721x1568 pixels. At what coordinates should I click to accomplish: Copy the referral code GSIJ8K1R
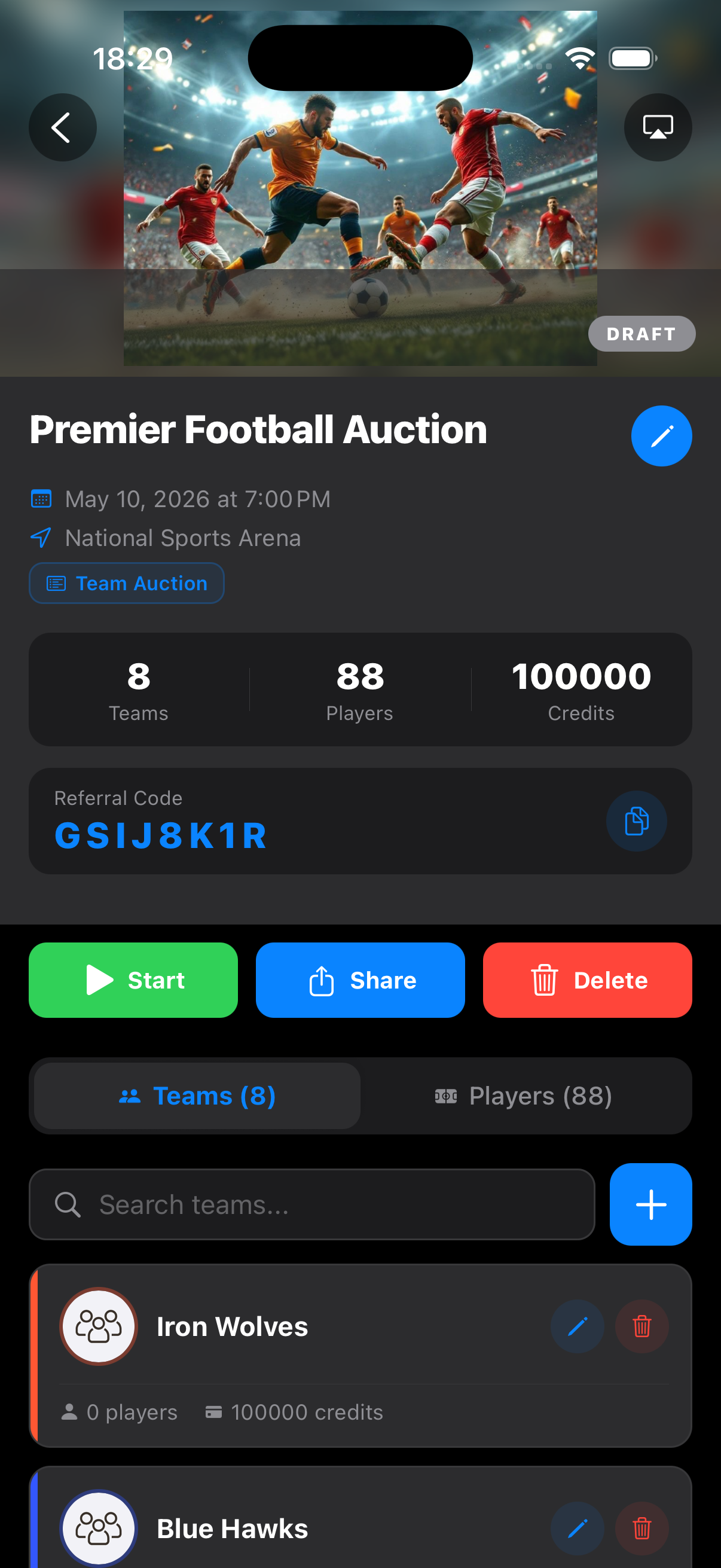pyautogui.click(x=637, y=821)
